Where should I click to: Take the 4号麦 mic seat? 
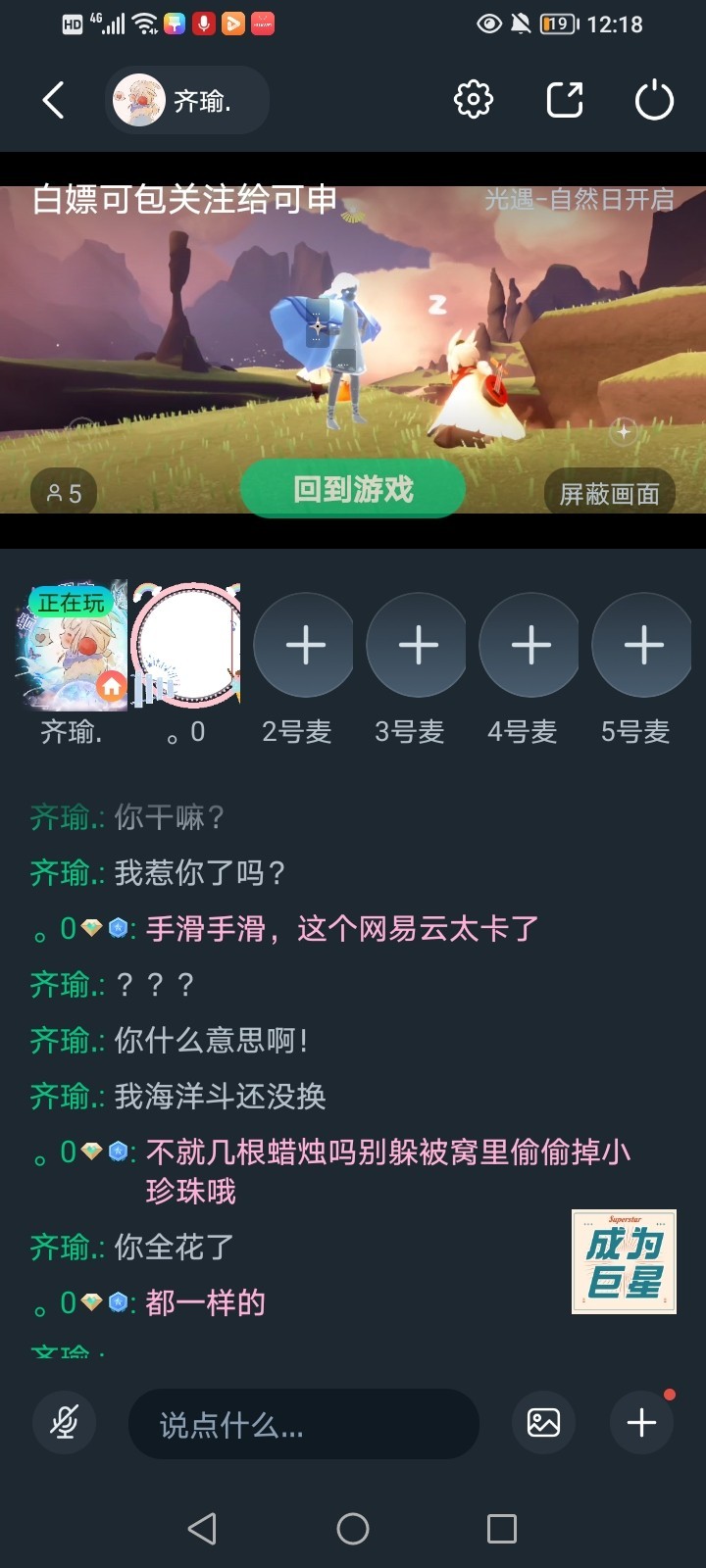click(x=530, y=645)
